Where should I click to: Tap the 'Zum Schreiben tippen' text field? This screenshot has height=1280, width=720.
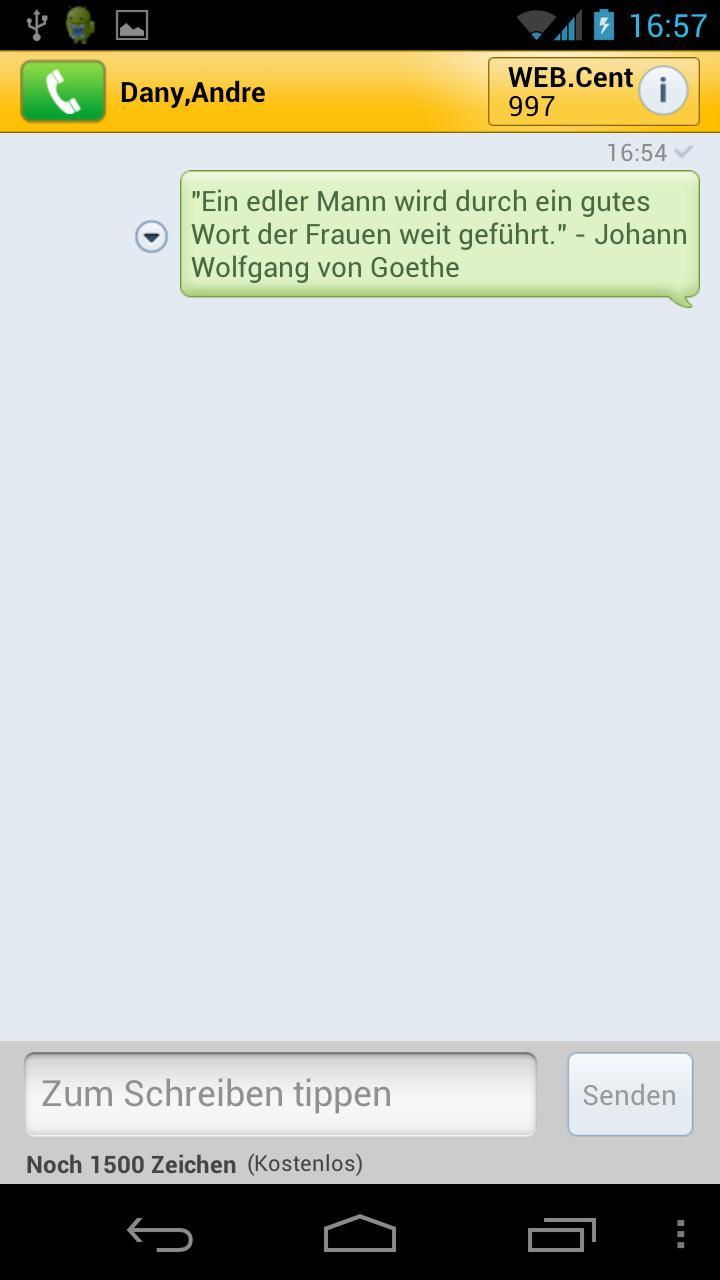click(280, 1094)
